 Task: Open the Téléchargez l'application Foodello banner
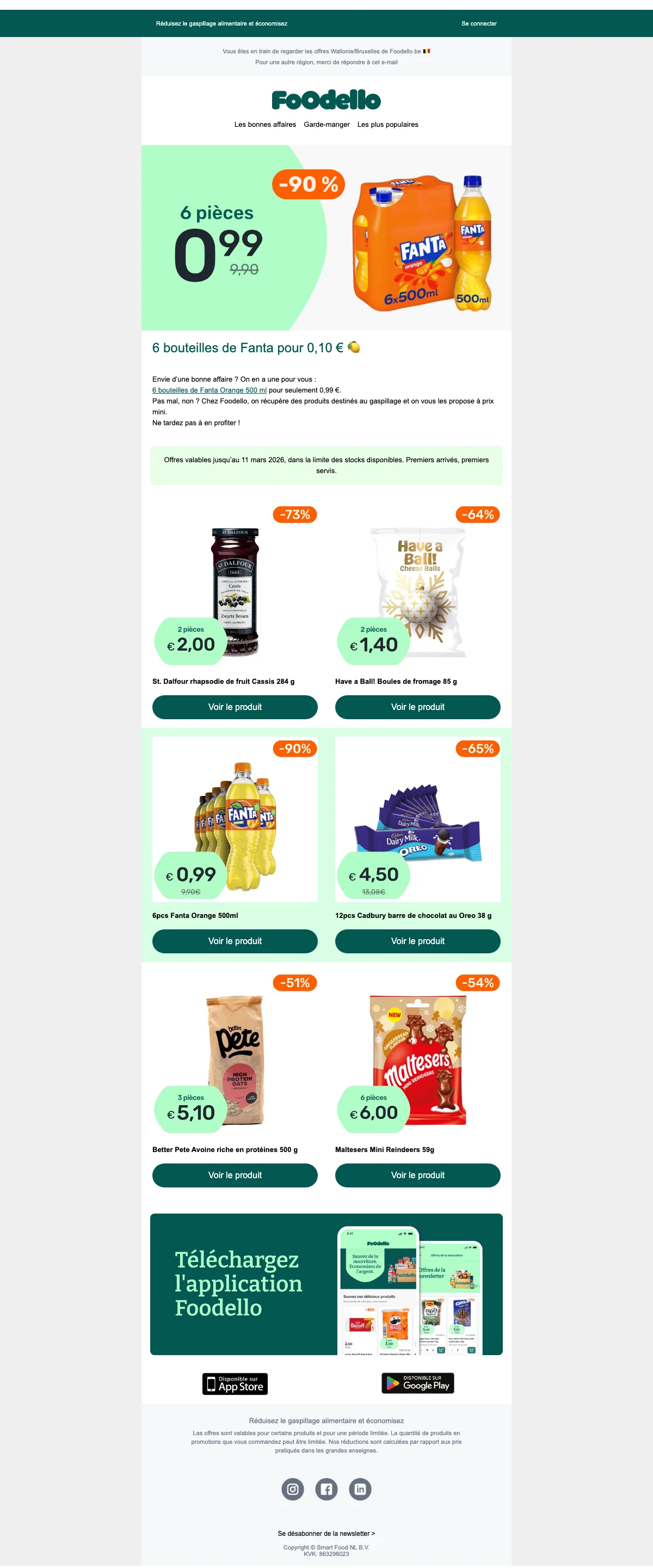(x=326, y=1284)
